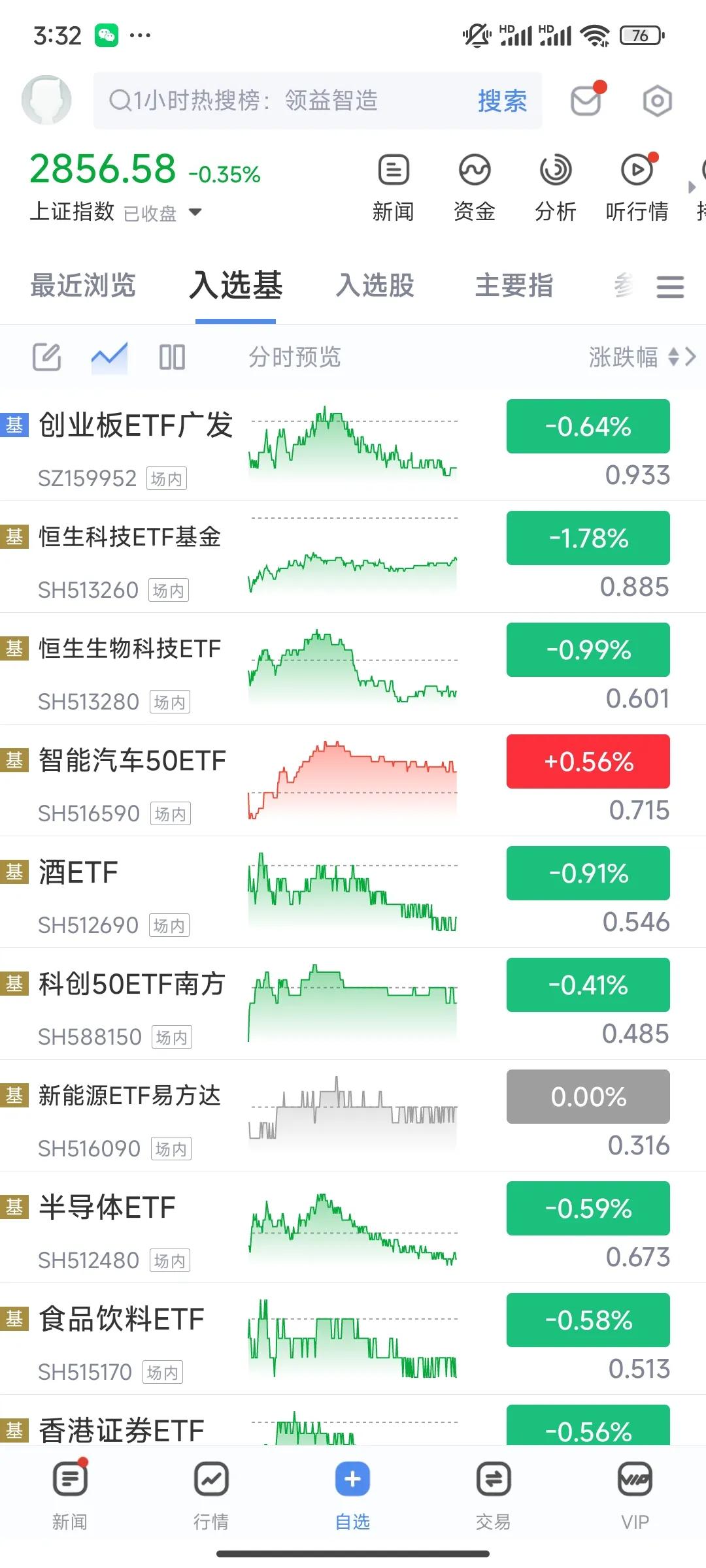Open the 资金 shortcut
This screenshot has height=1568, width=706.
(475, 187)
